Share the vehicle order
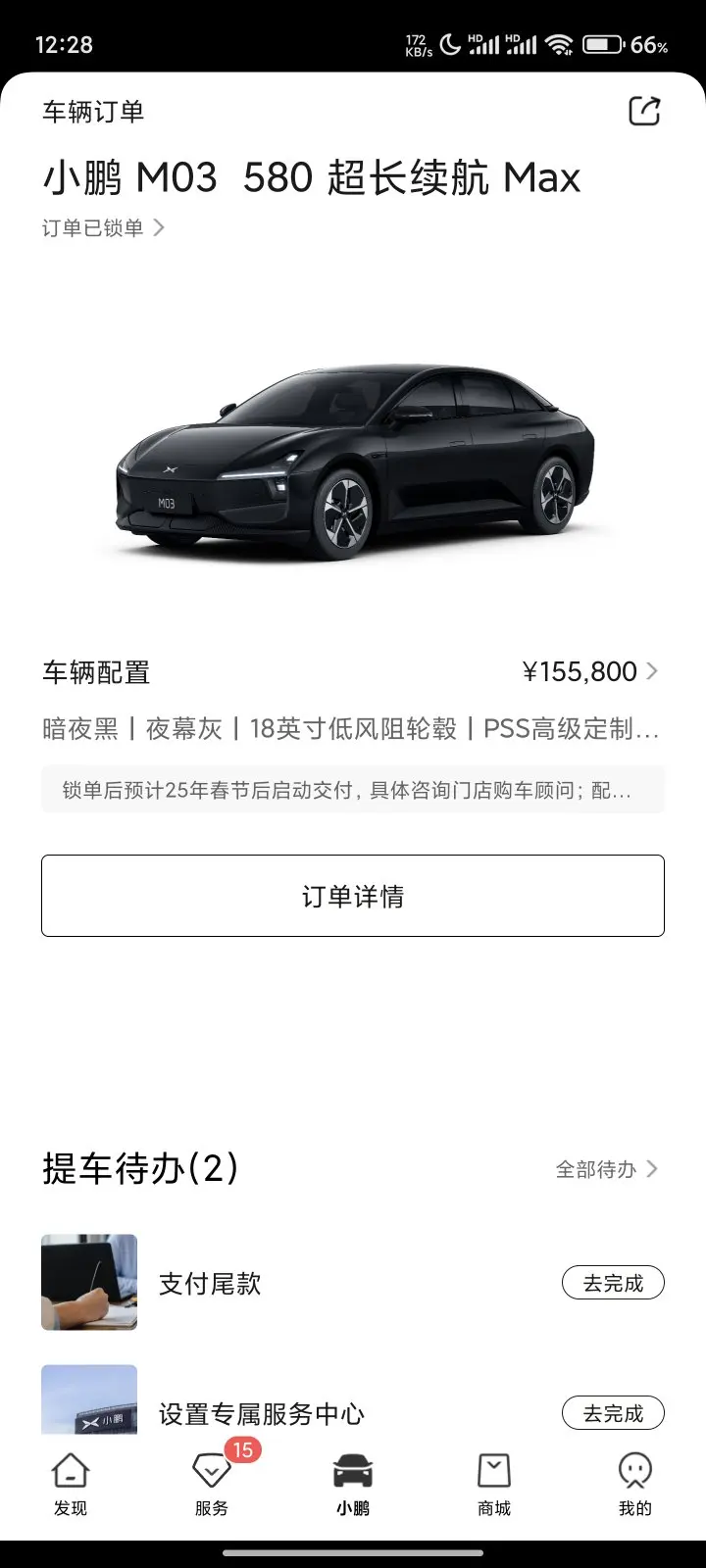Viewport: 706px width, 1568px height. 644,112
